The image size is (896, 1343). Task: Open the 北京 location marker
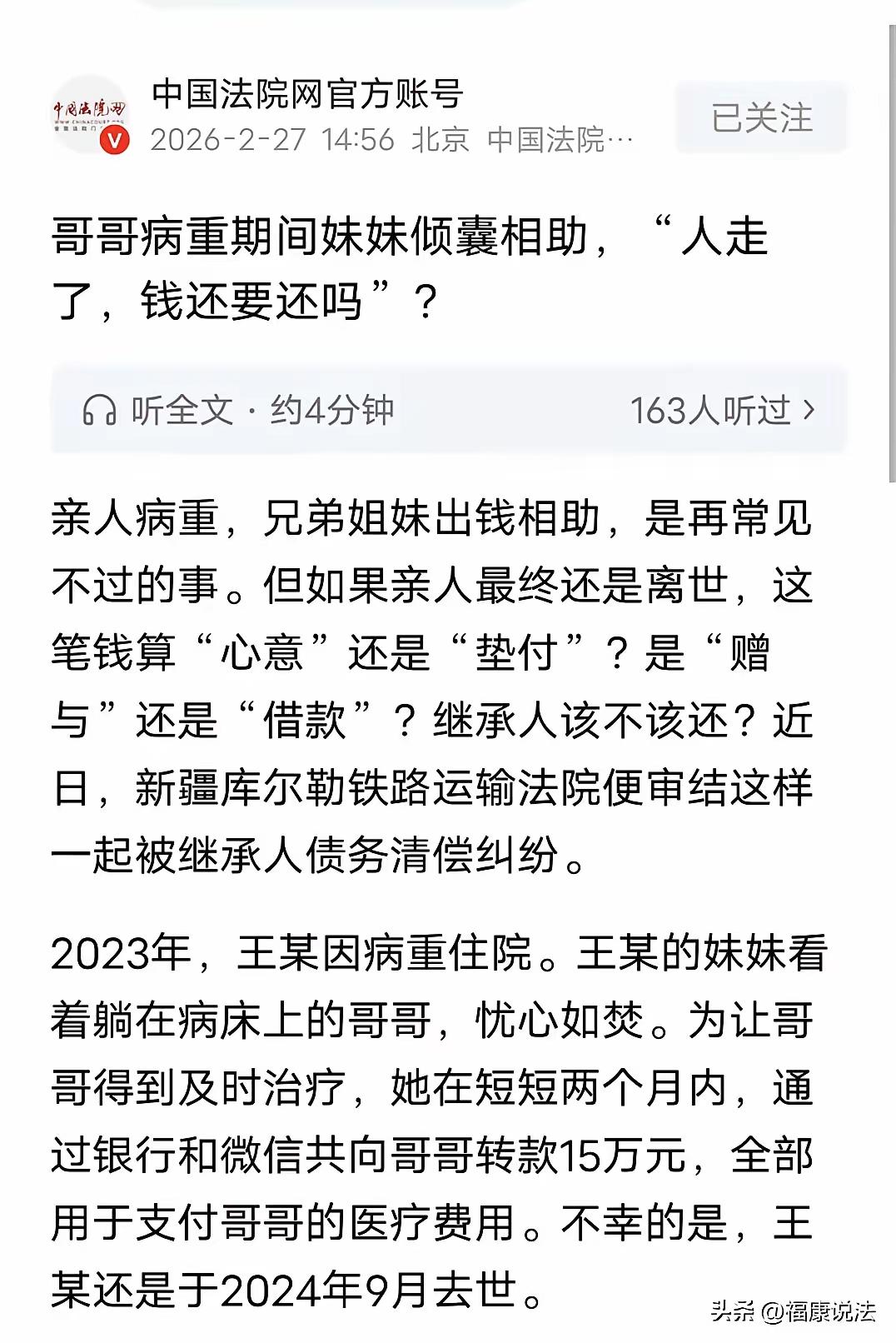[x=440, y=140]
